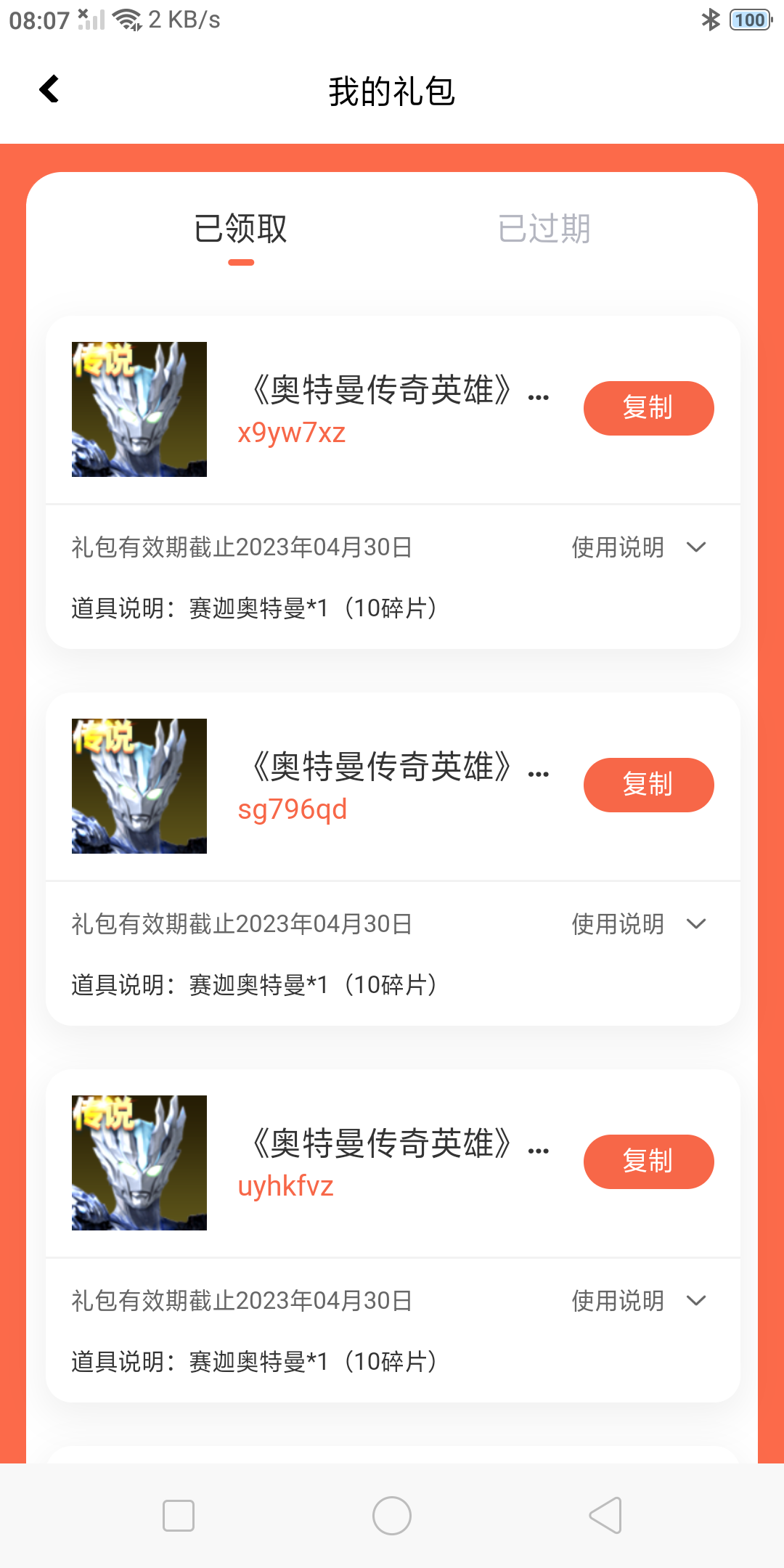This screenshot has height=1568, width=784.
Task: Copy gift code sg796qd
Action: [648, 785]
